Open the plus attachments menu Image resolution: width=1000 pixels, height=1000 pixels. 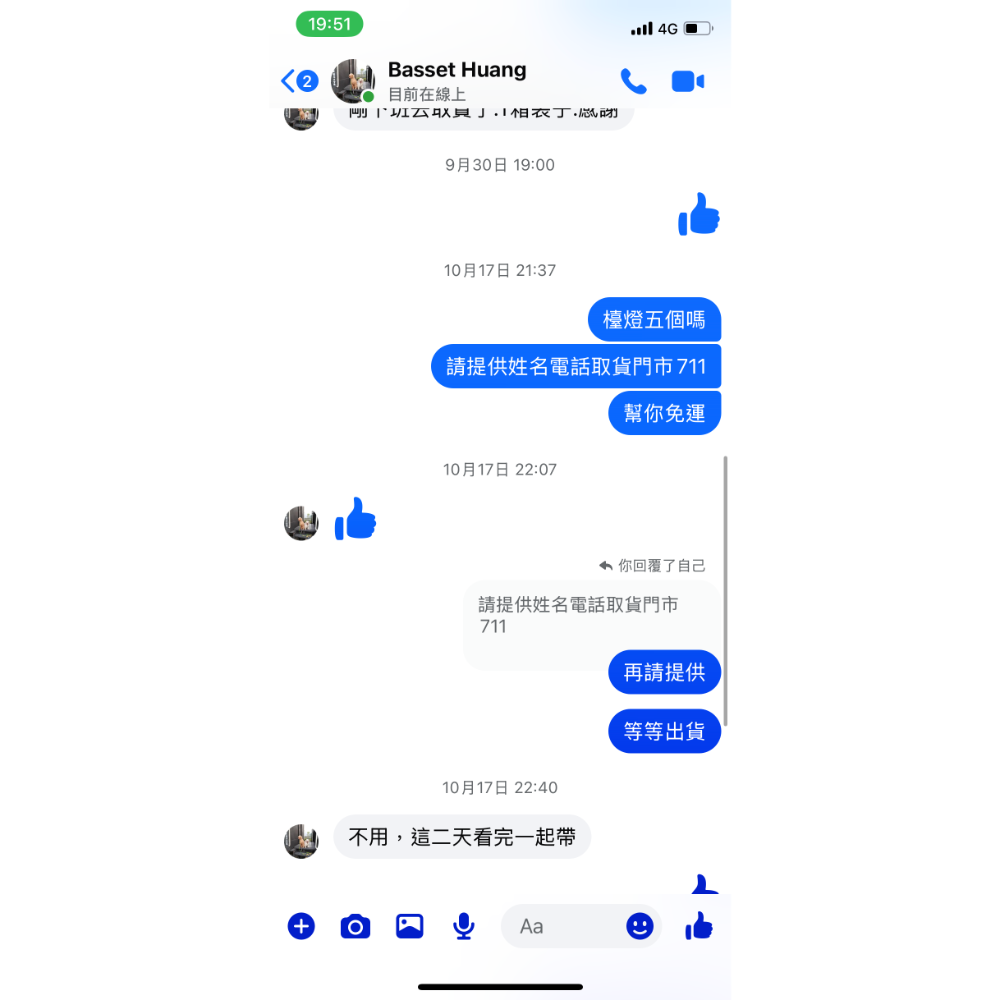301,926
